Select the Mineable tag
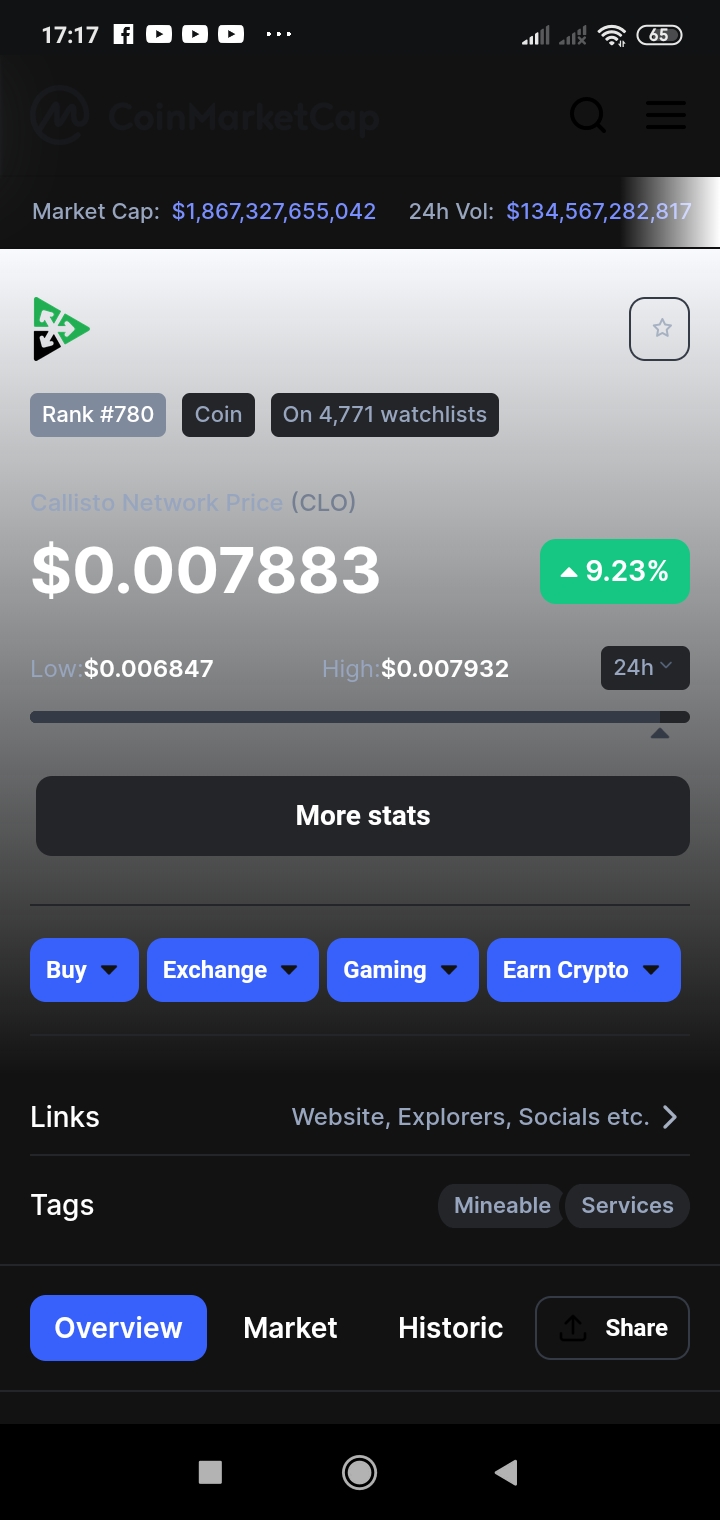The height and width of the screenshot is (1520, 720). pos(502,1205)
